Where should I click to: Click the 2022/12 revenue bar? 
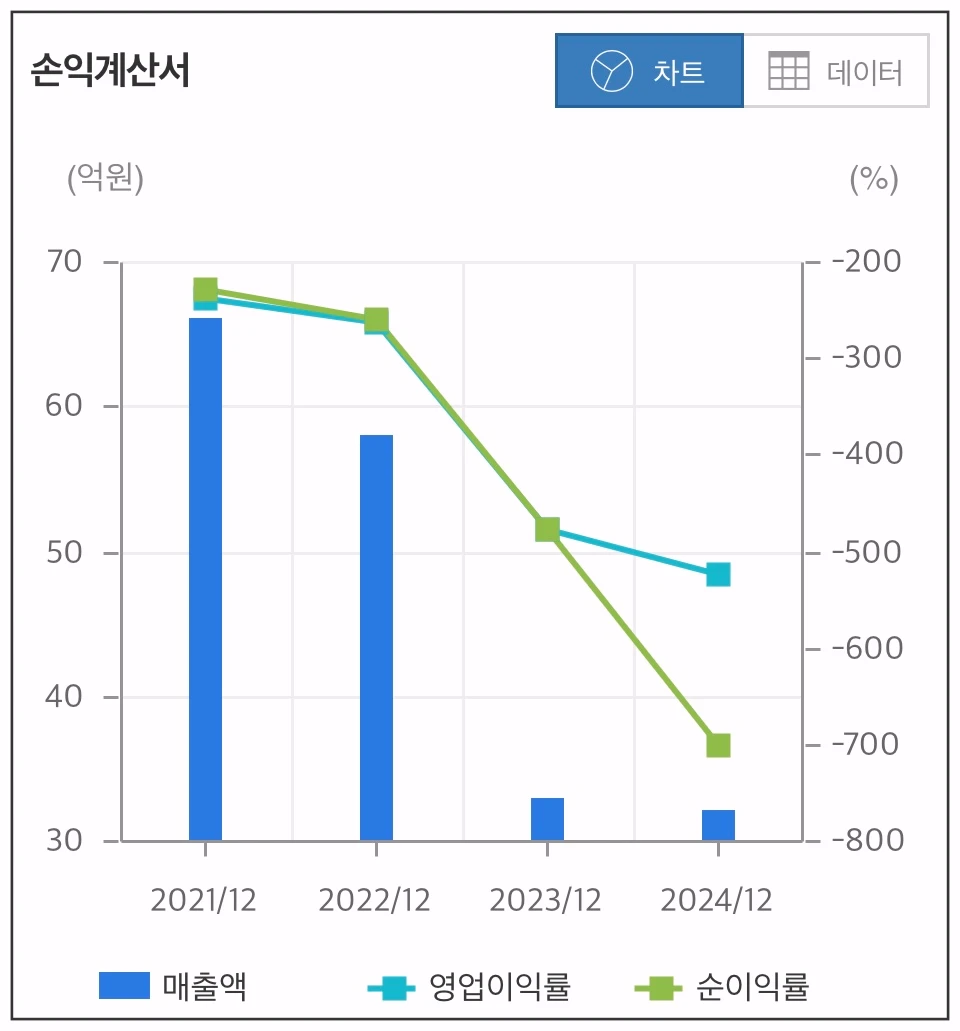pos(376,640)
